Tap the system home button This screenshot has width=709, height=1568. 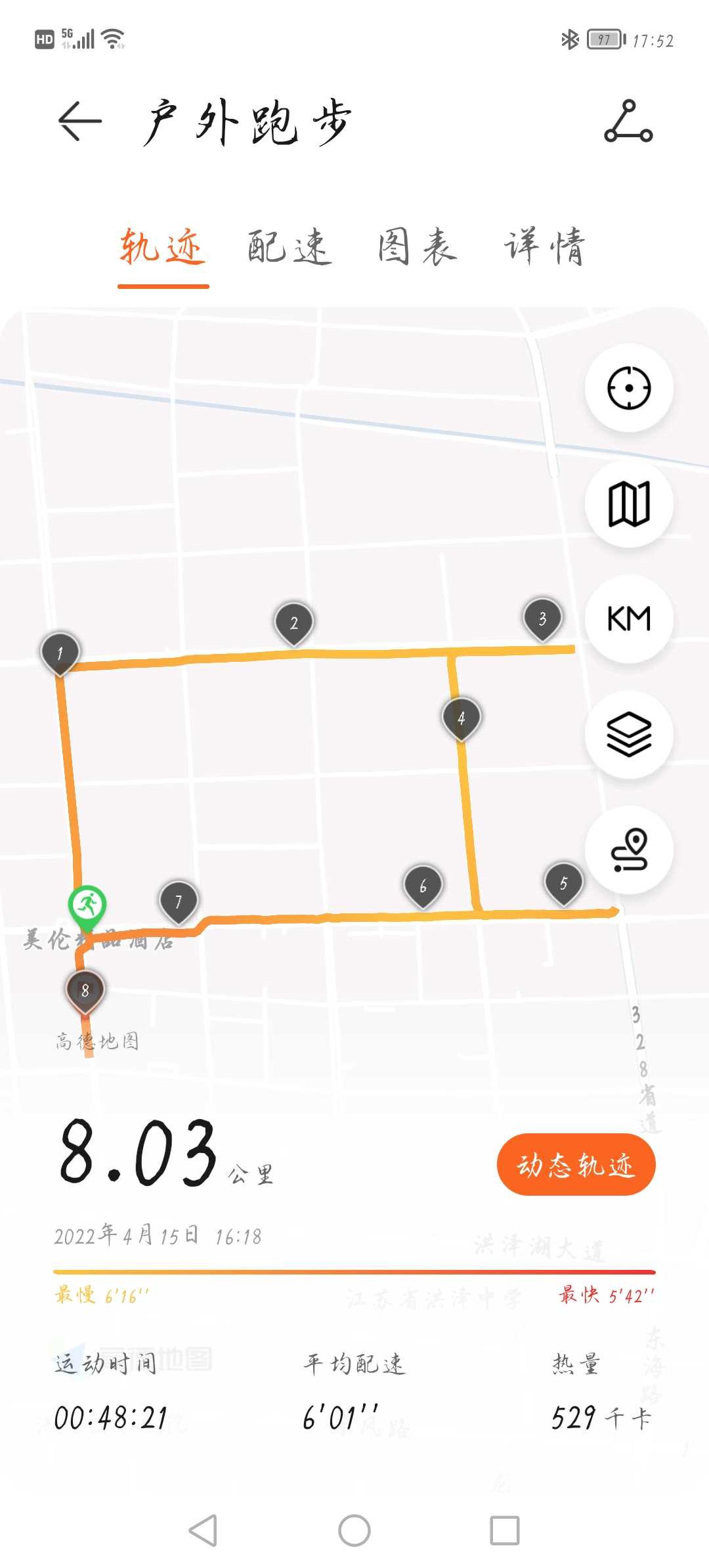pyautogui.click(x=354, y=1531)
